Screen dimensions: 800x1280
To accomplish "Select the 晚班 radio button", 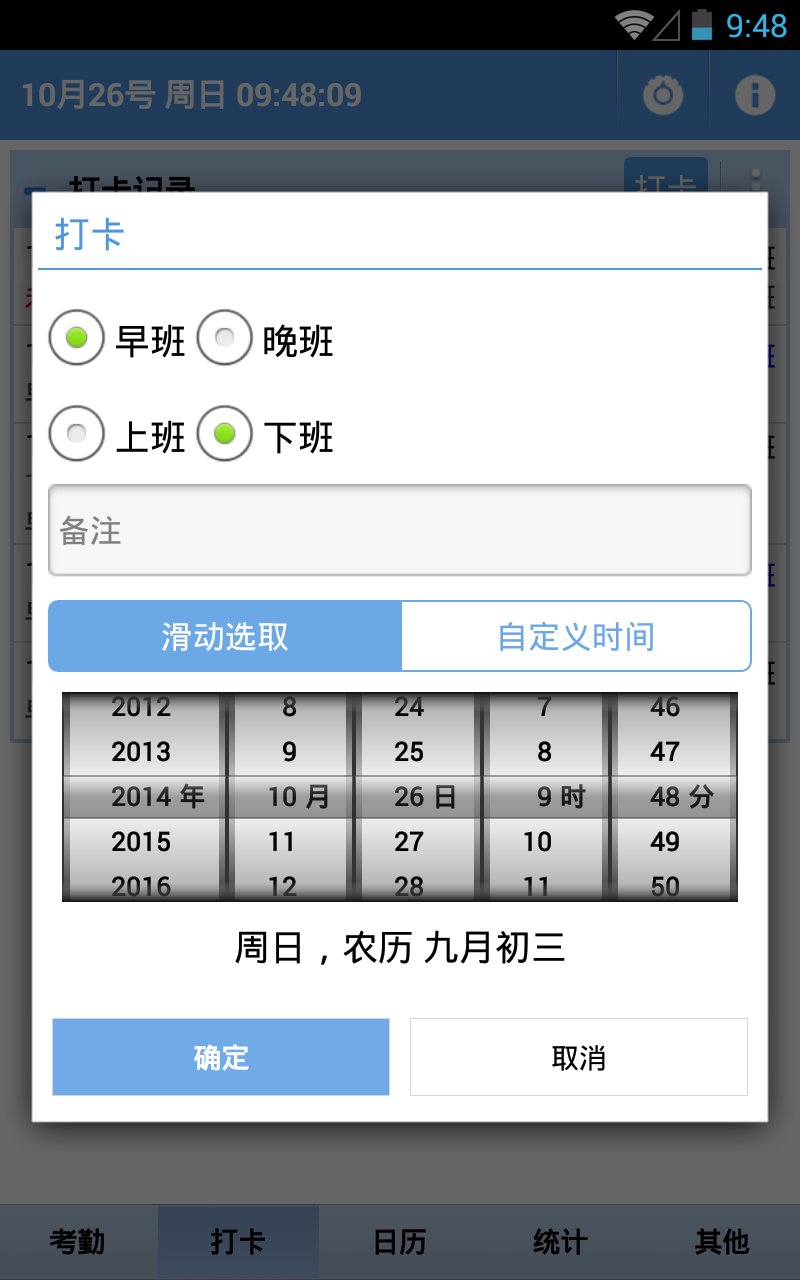I will pos(225,338).
